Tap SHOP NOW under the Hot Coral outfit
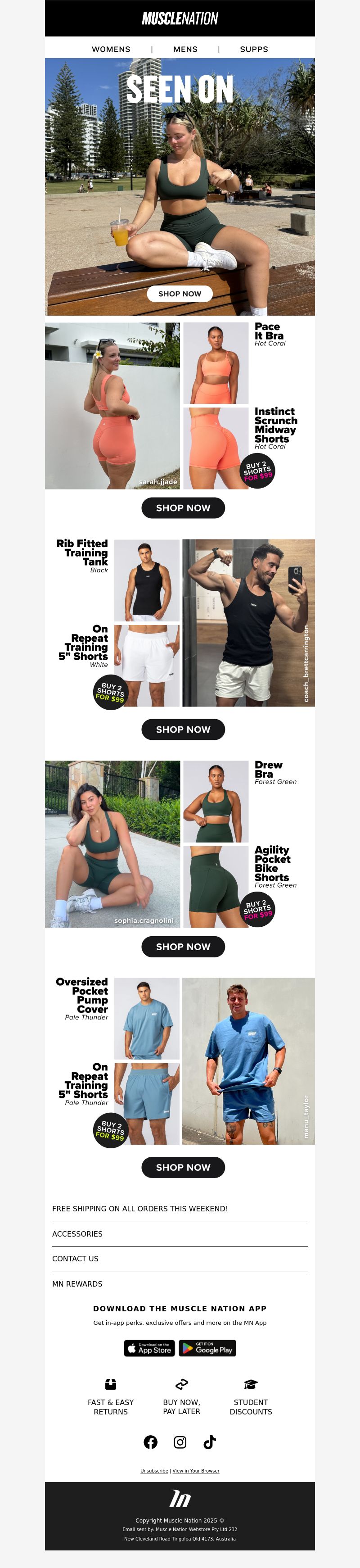Viewport: 360px width, 1568px height. 183,508
